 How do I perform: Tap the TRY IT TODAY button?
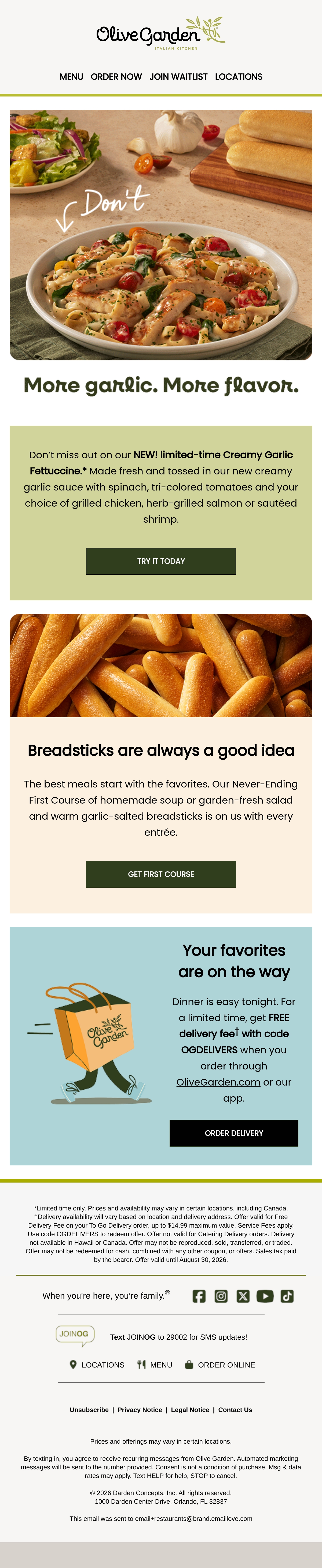tap(161, 561)
